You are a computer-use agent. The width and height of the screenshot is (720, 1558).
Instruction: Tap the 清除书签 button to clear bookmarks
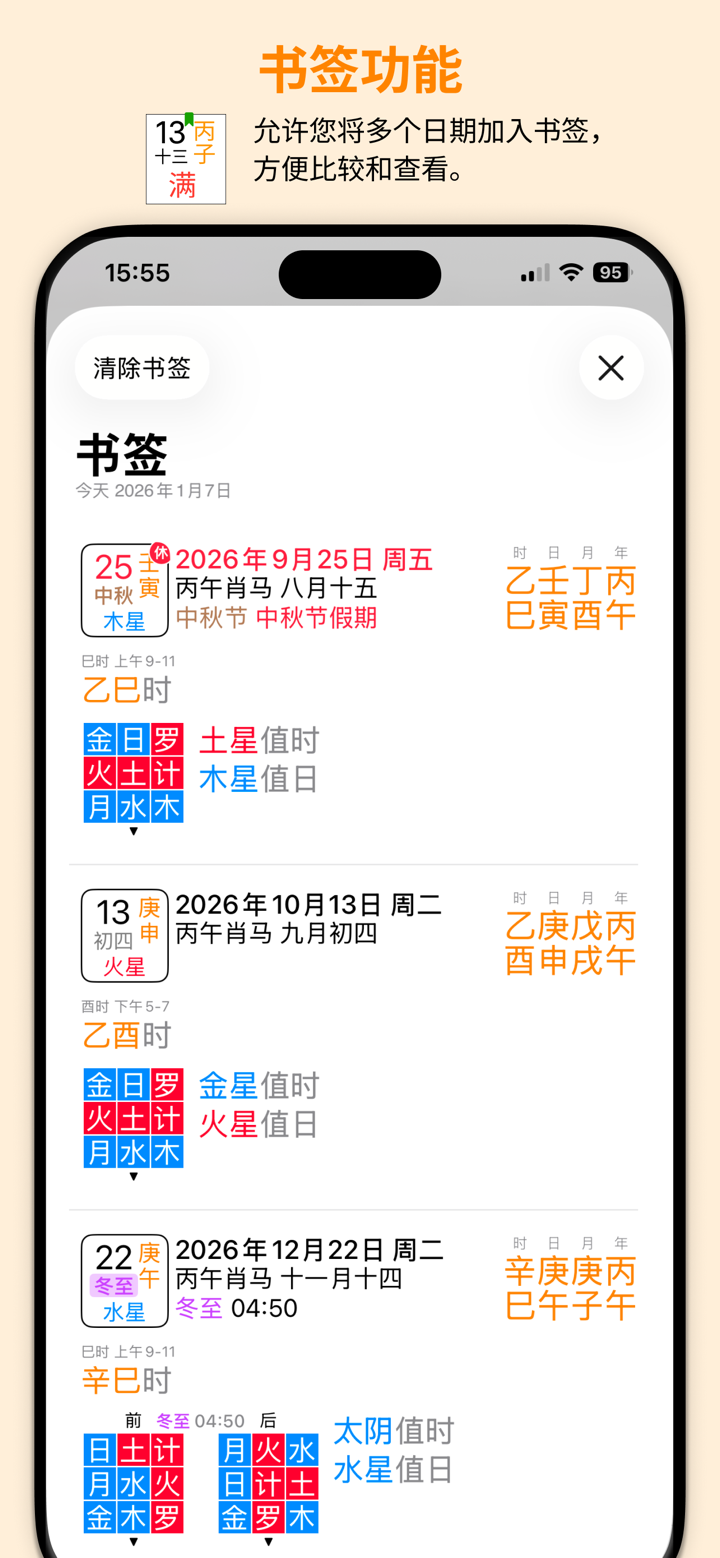[x=141, y=367]
